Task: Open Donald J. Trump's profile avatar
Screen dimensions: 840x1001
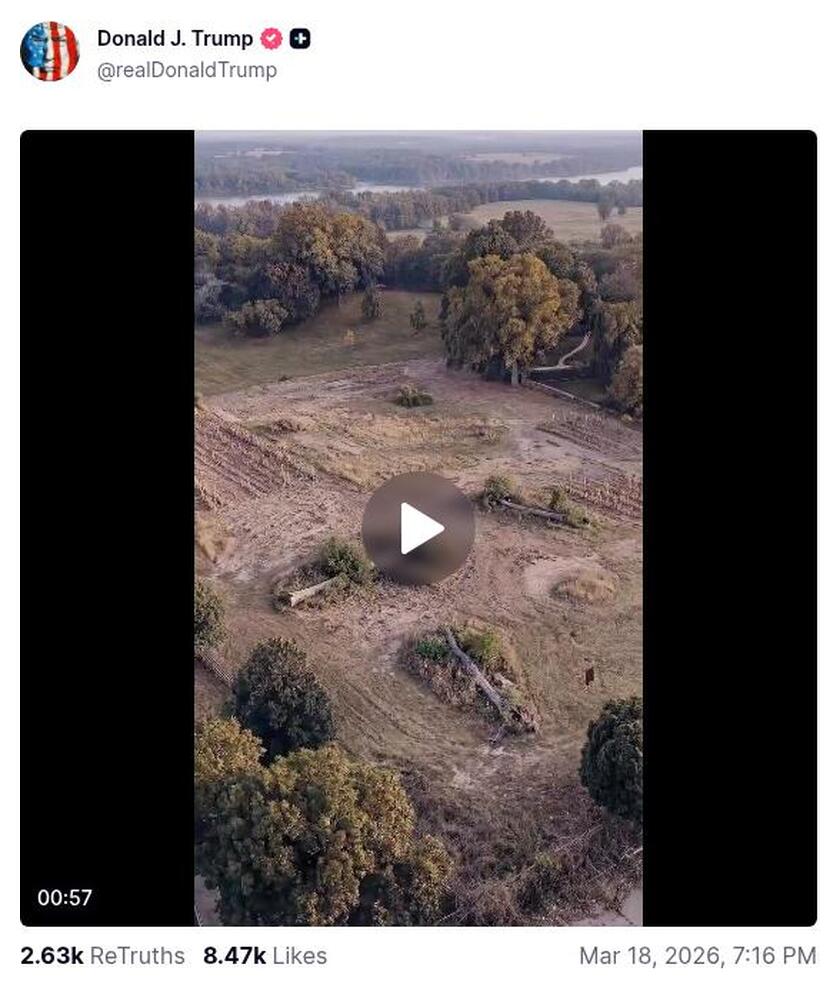Action: pos(49,51)
